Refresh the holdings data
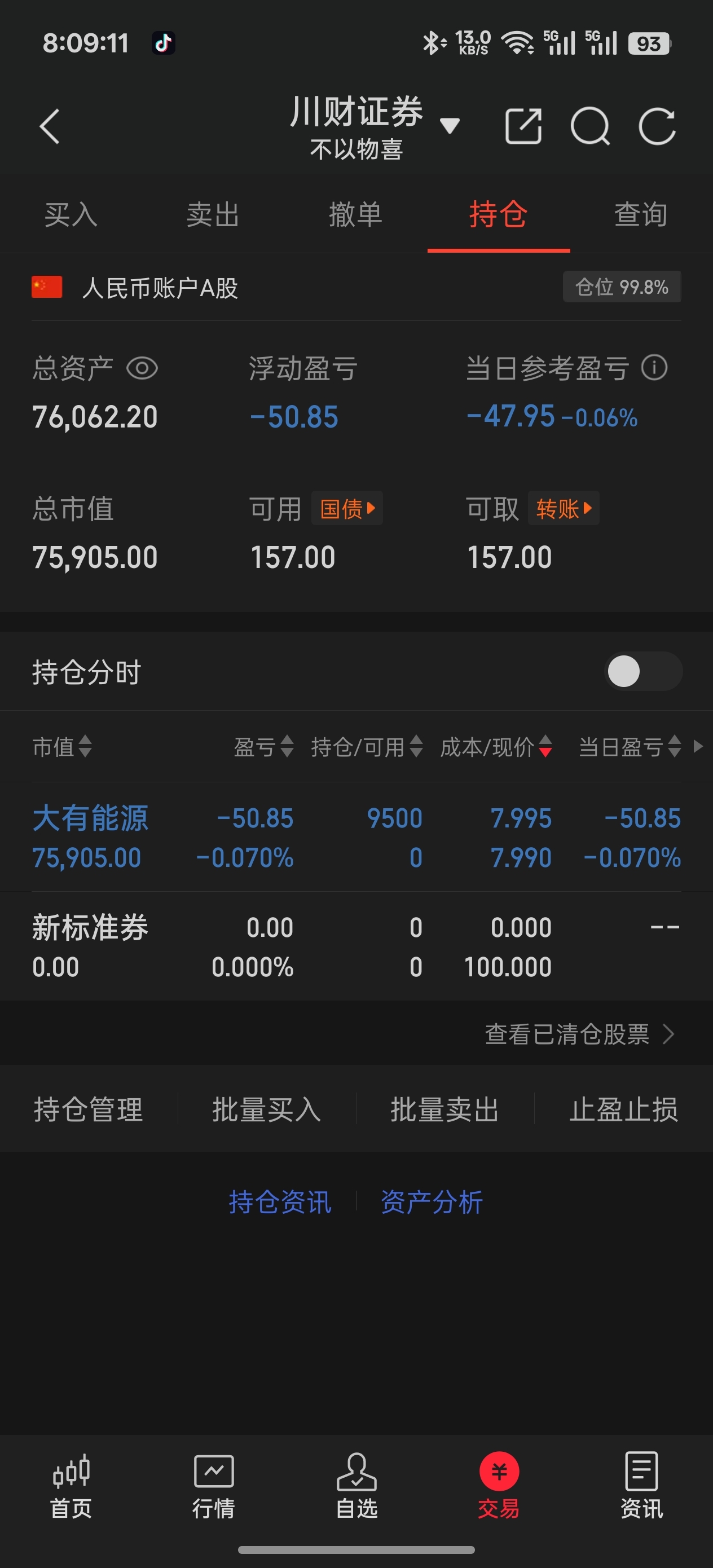The image size is (713, 1568). [657, 126]
